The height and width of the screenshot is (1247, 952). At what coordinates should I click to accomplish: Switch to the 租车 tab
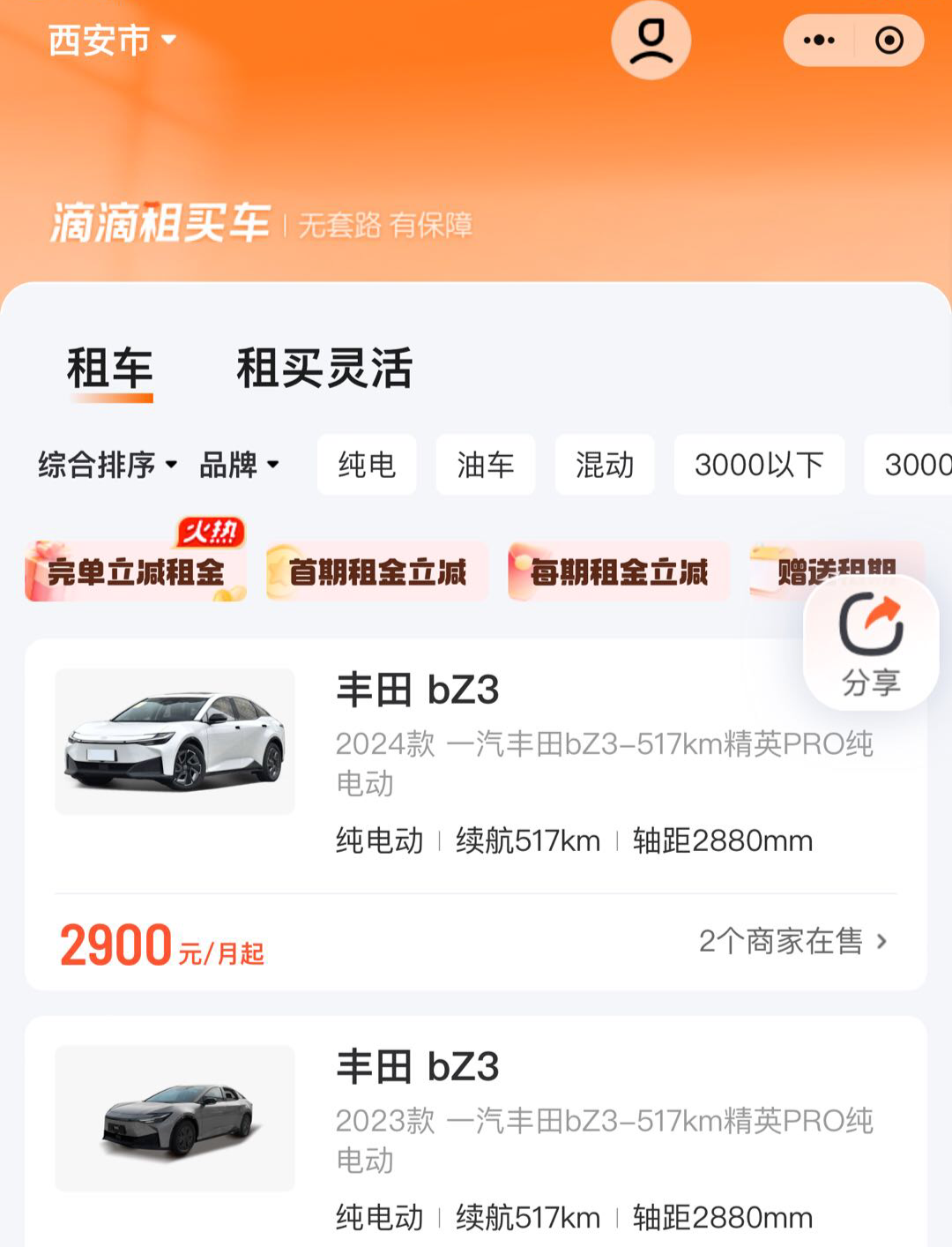click(110, 369)
